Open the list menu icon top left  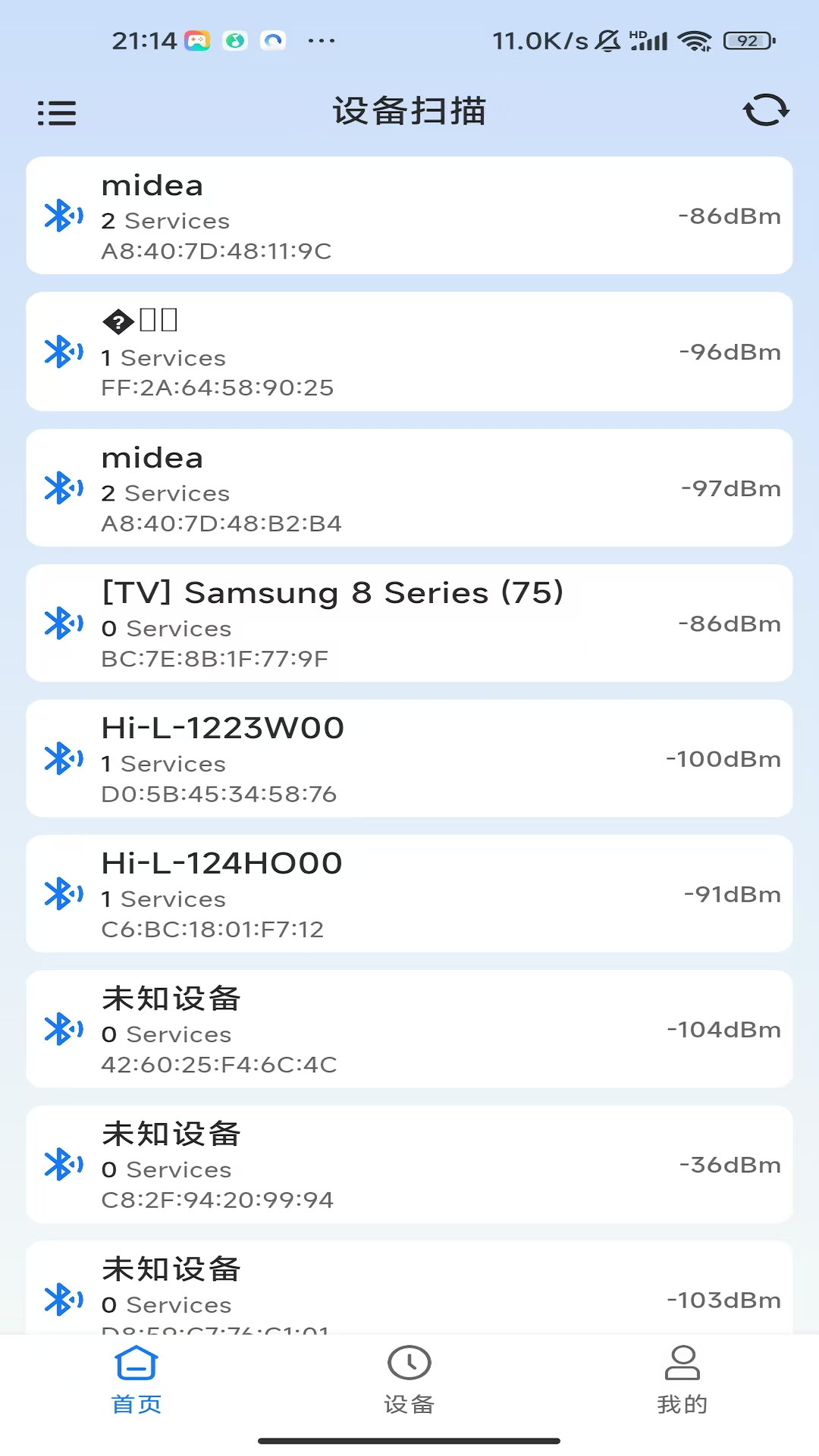57,112
